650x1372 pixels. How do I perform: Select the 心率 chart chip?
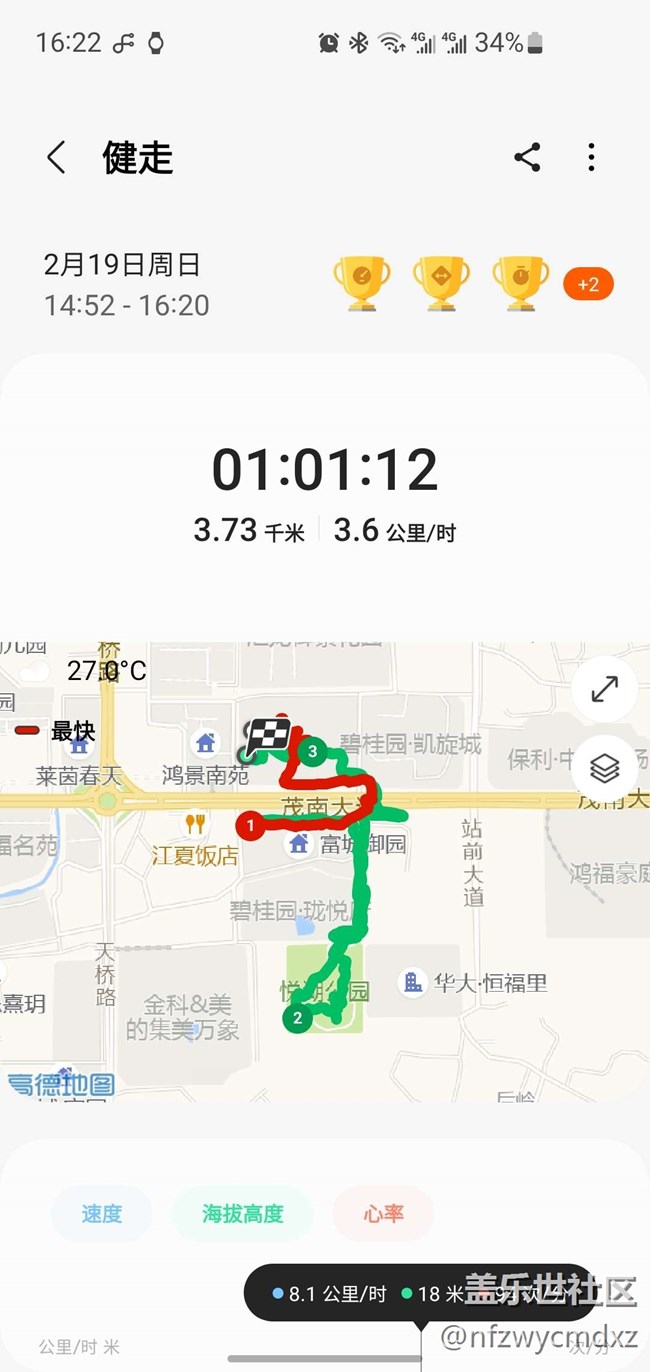(383, 1214)
